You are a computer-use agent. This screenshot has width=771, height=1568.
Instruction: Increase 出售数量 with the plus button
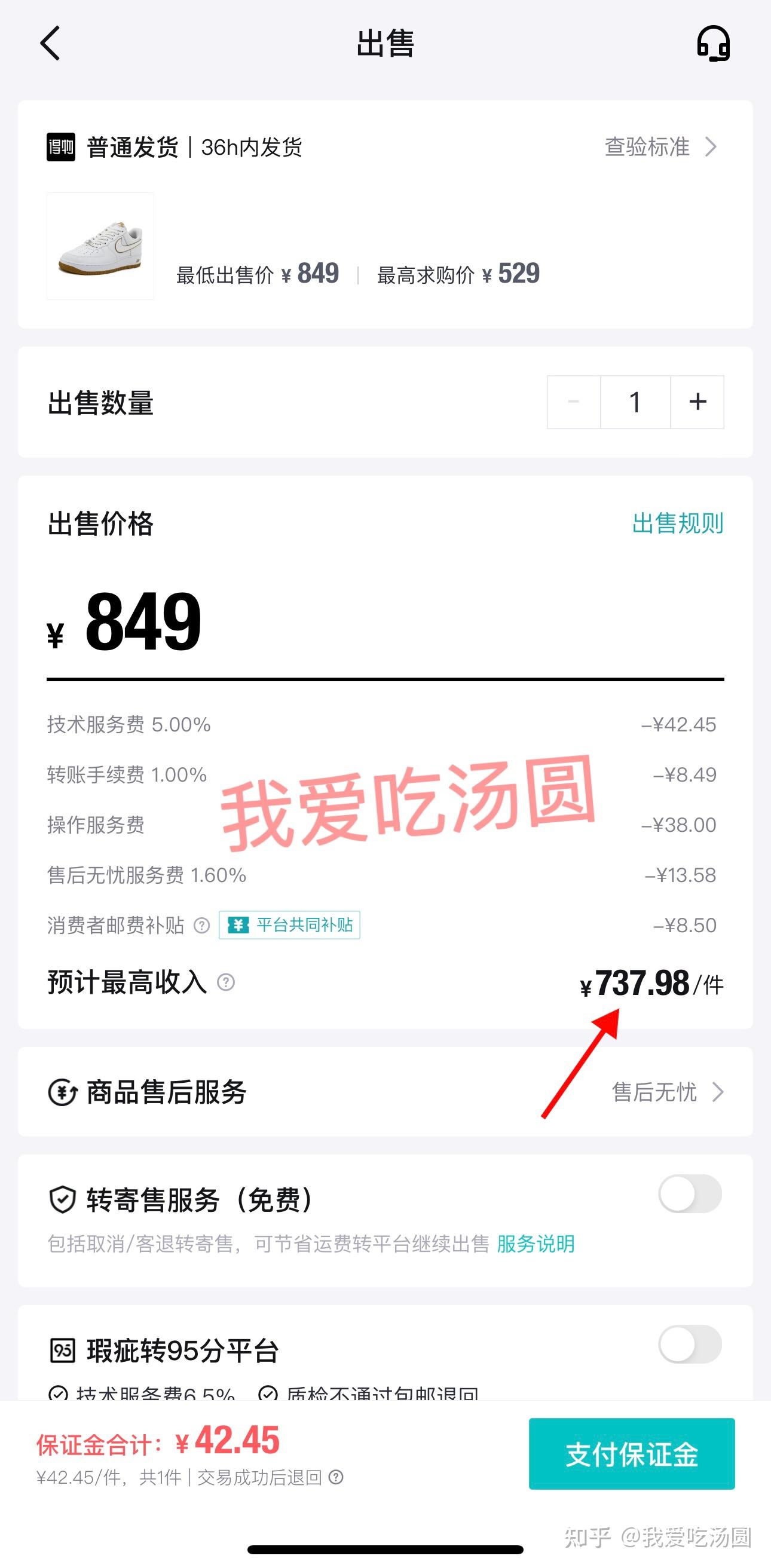(697, 402)
